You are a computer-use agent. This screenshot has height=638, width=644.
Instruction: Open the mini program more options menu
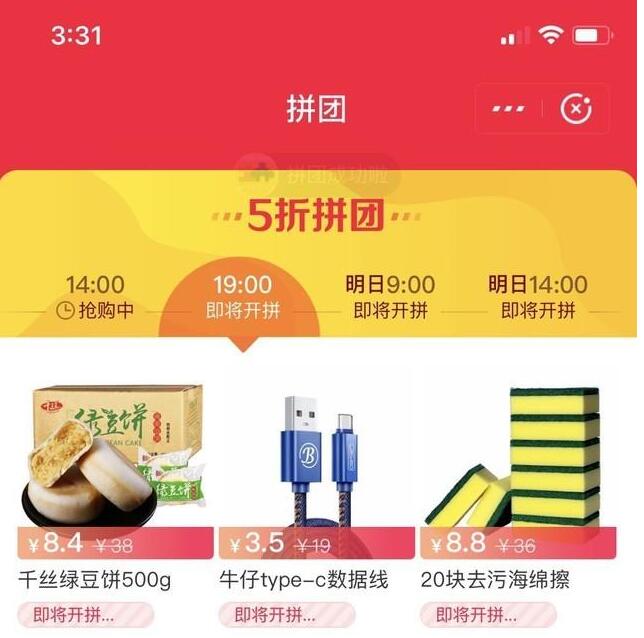509,108
